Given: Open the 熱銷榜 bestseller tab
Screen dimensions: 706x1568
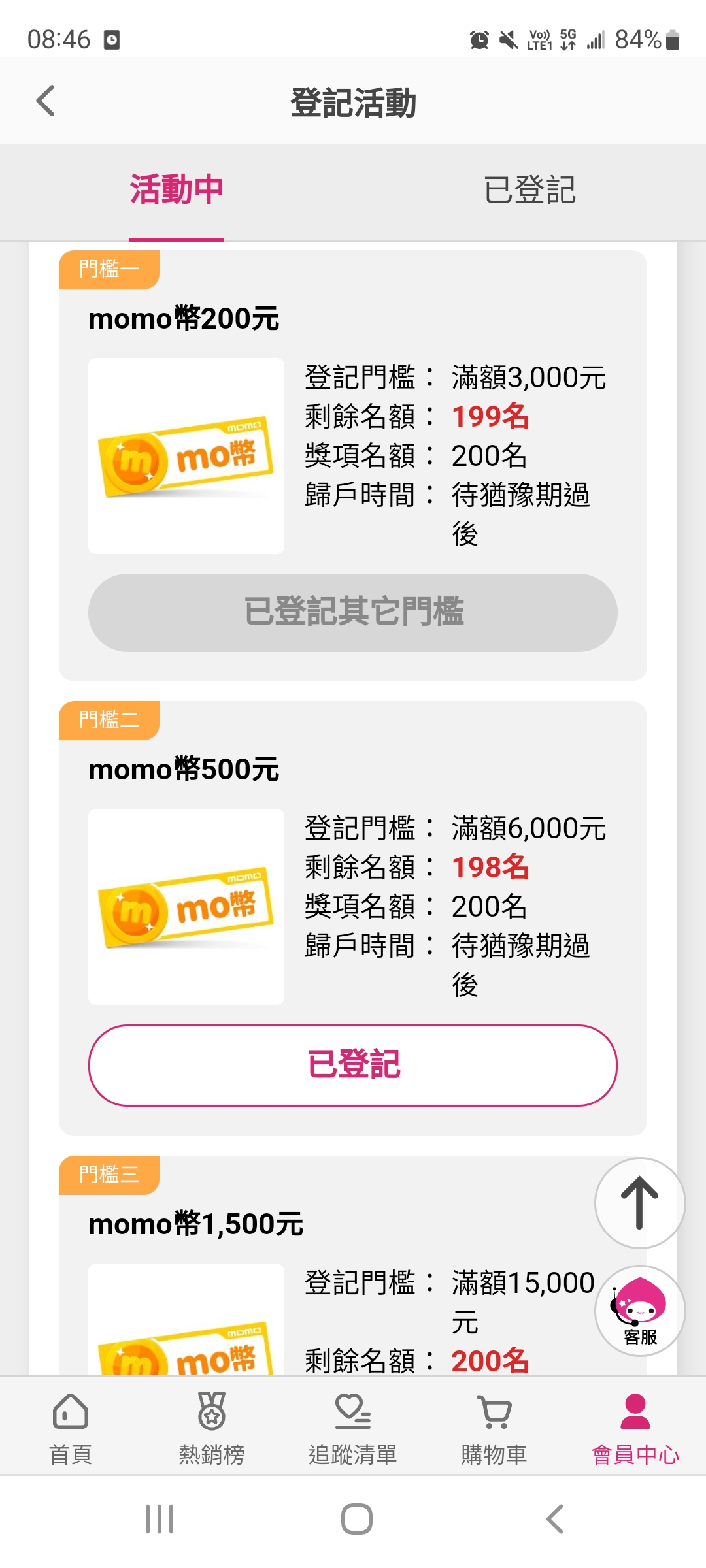Looking at the screenshot, I should point(212,1428).
